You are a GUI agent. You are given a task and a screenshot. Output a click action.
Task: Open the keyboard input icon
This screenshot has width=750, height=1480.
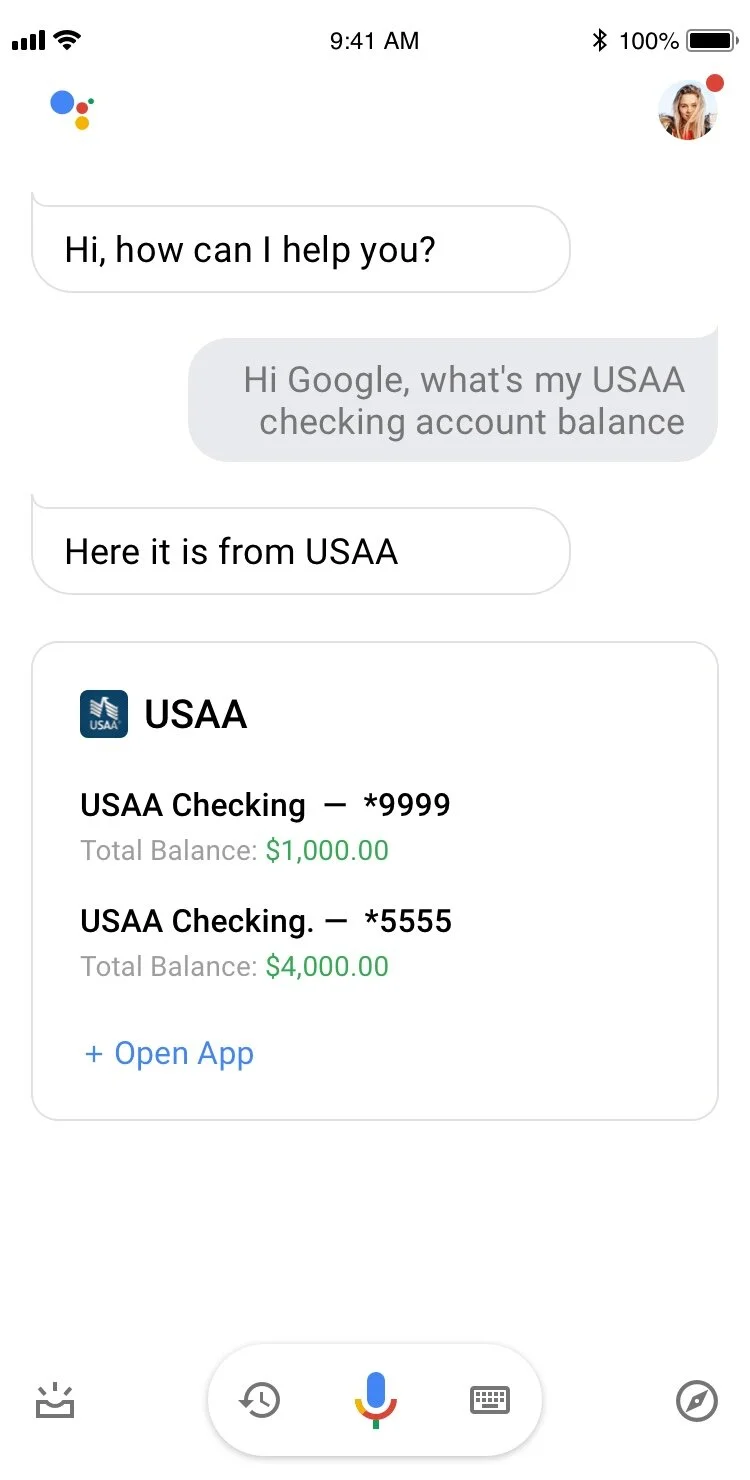(x=490, y=1400)
